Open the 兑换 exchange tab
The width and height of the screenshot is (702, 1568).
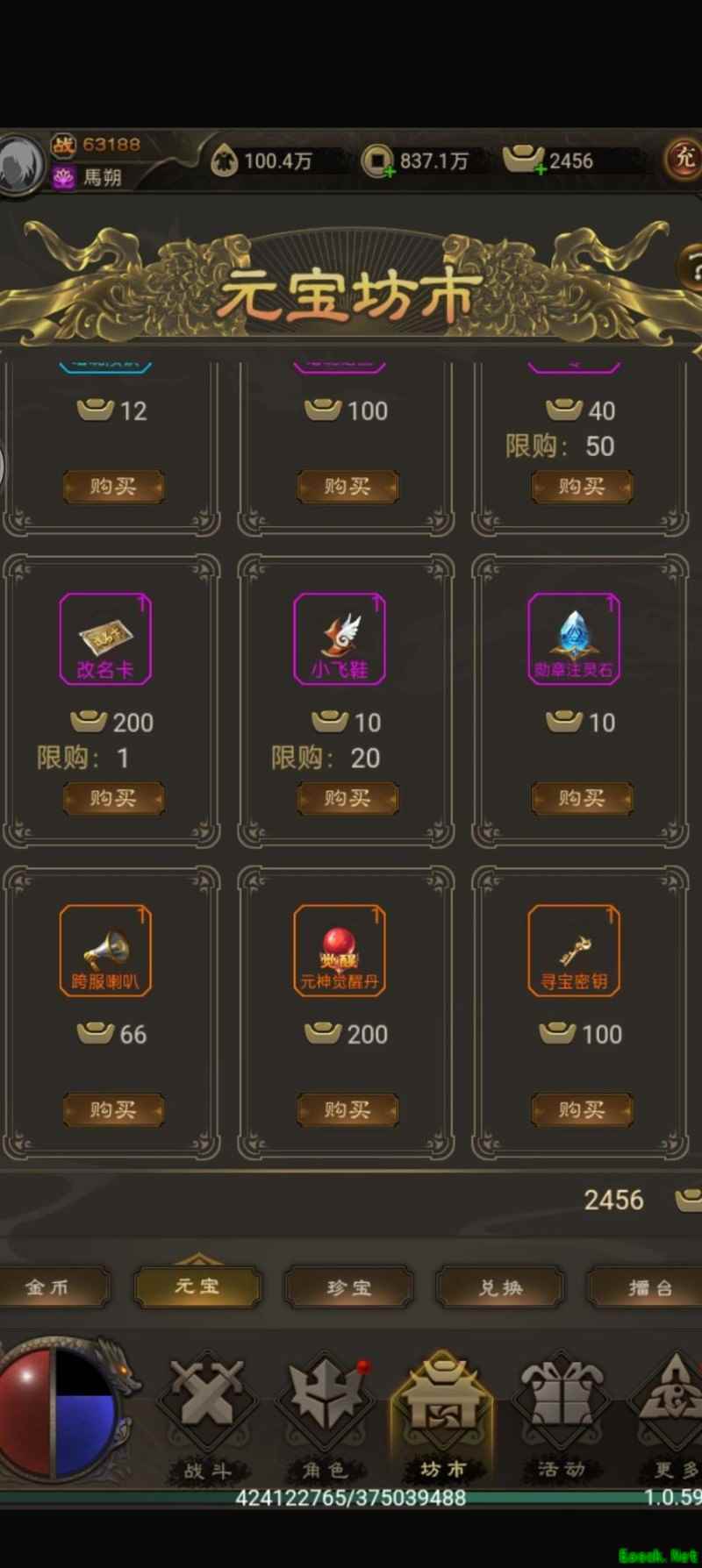(x=500, y=1287)
